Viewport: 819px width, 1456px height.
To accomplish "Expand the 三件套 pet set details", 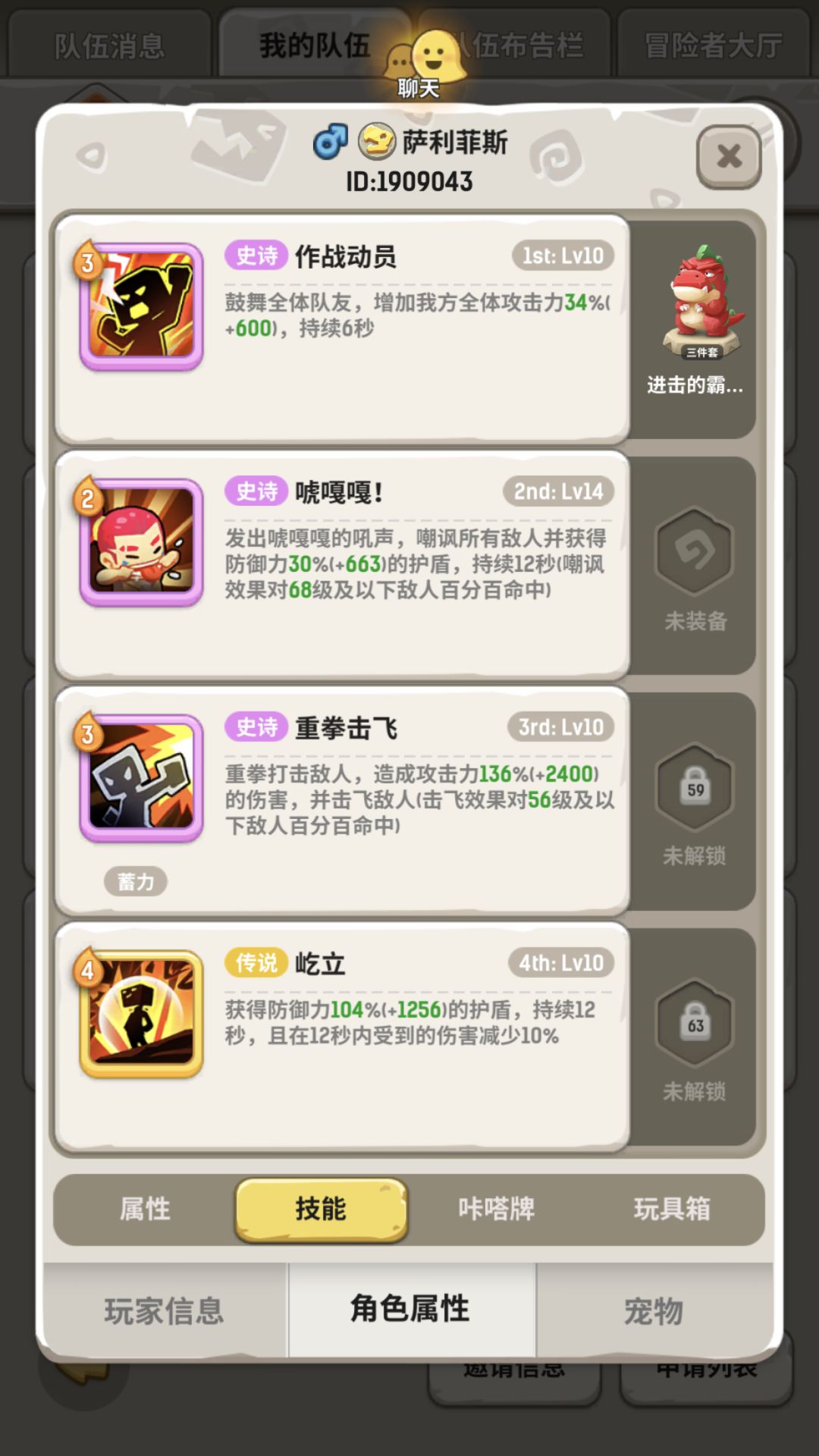I will [x=701, y=352].
